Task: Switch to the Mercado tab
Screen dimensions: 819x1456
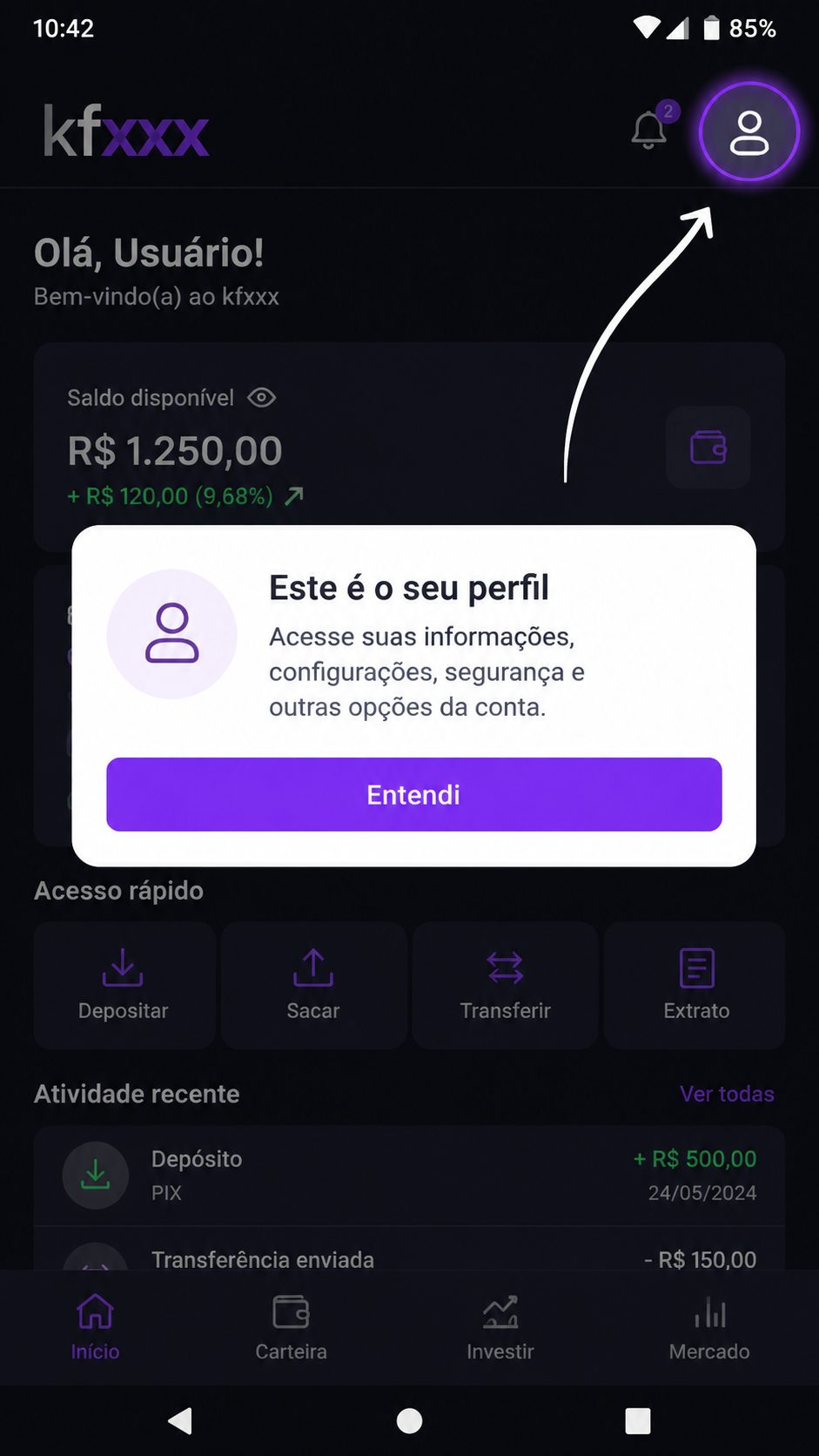Action: (709, 1327)
